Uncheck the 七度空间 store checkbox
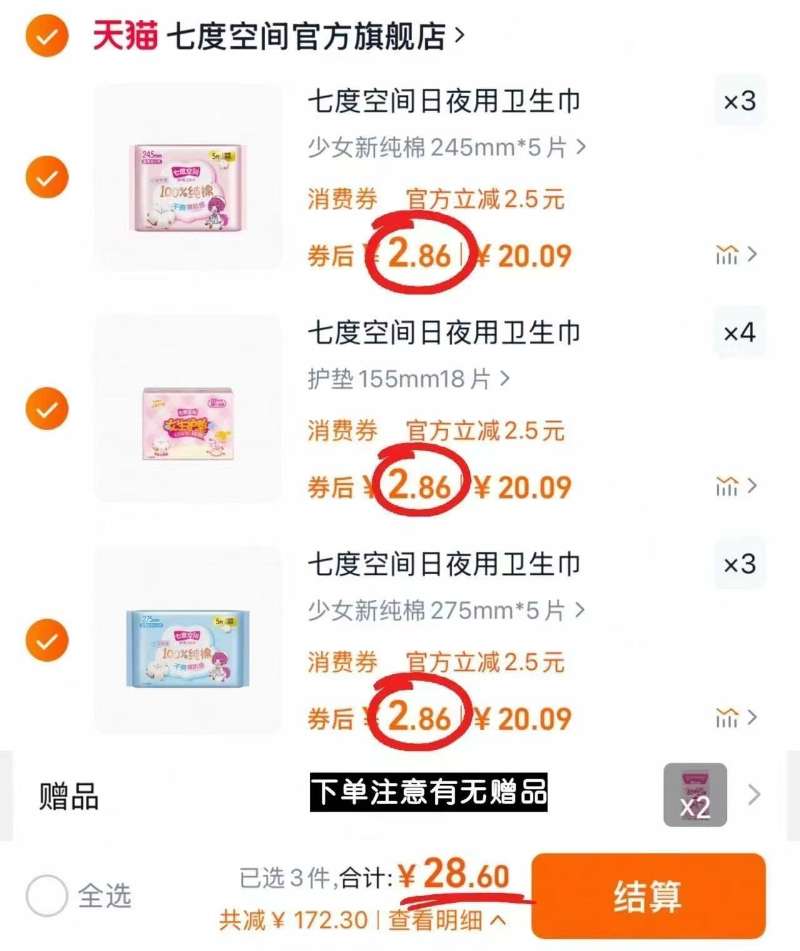 pos(45,32)
